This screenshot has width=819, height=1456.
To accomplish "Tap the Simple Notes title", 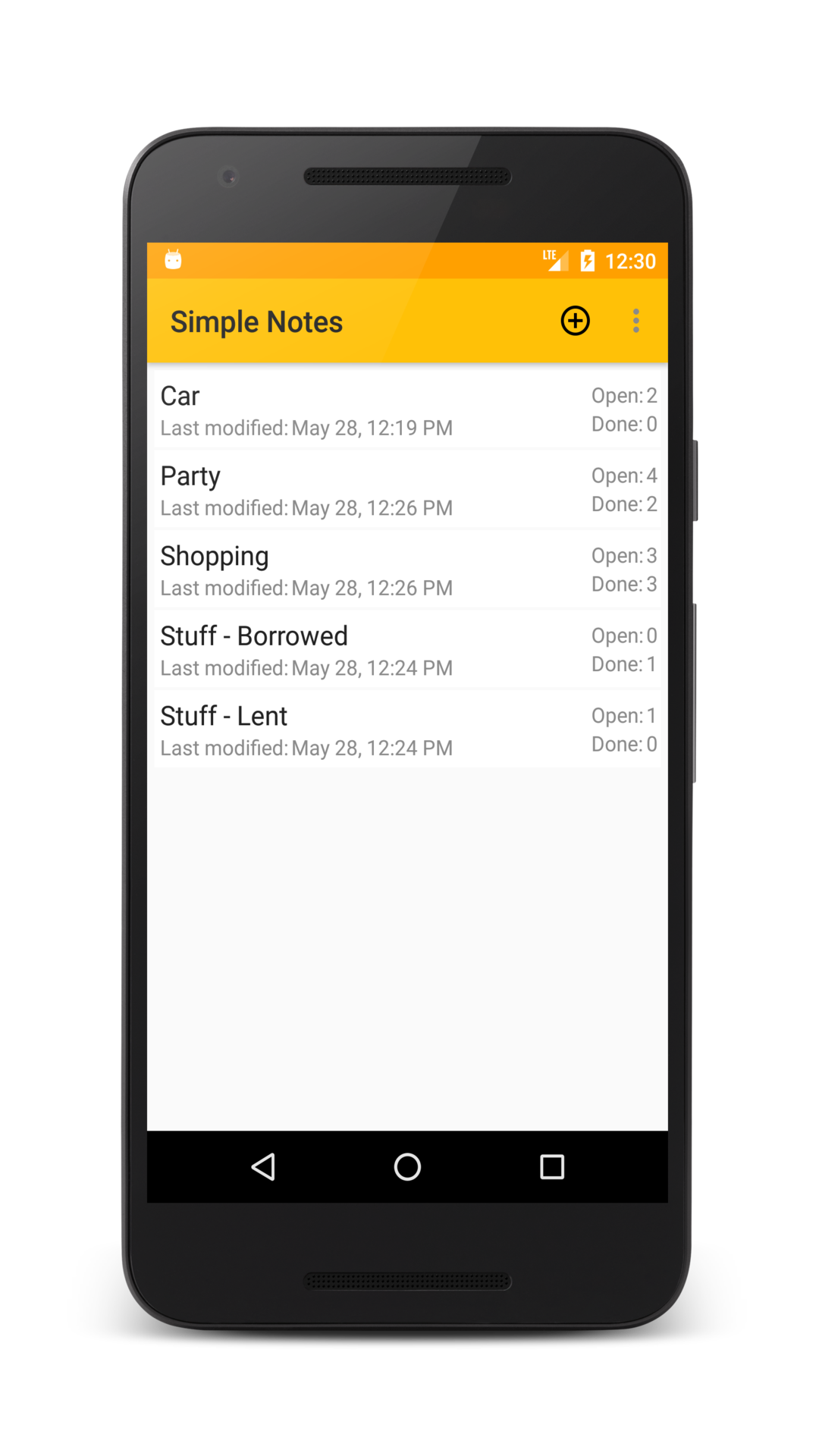I will point(256,321).
